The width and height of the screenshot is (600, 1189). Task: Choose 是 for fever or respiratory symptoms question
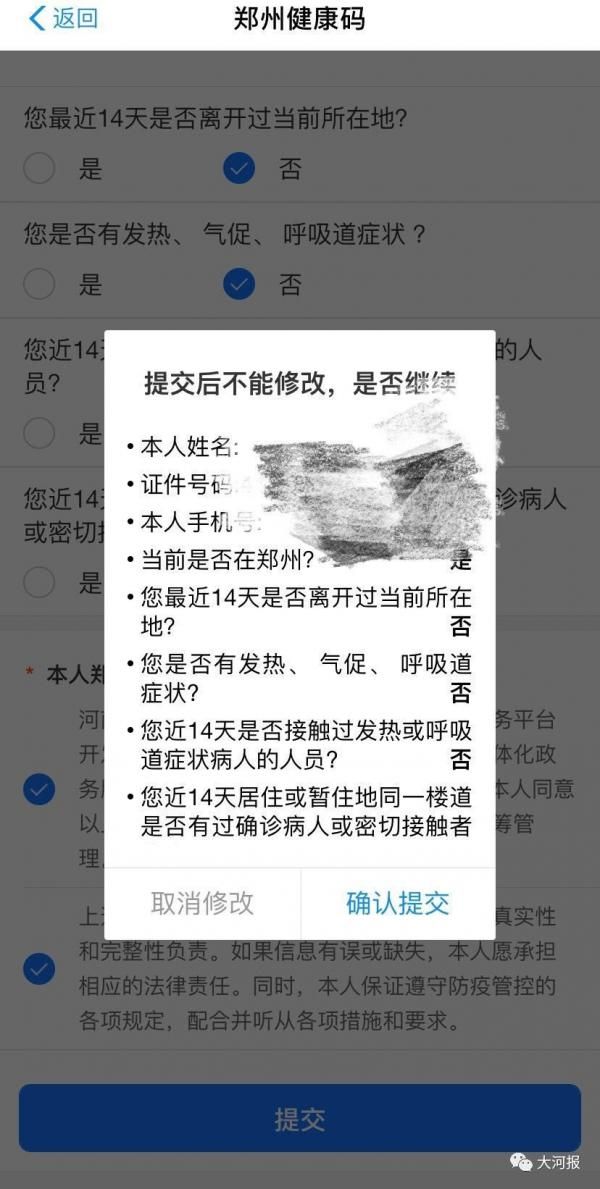pos(39,285)
